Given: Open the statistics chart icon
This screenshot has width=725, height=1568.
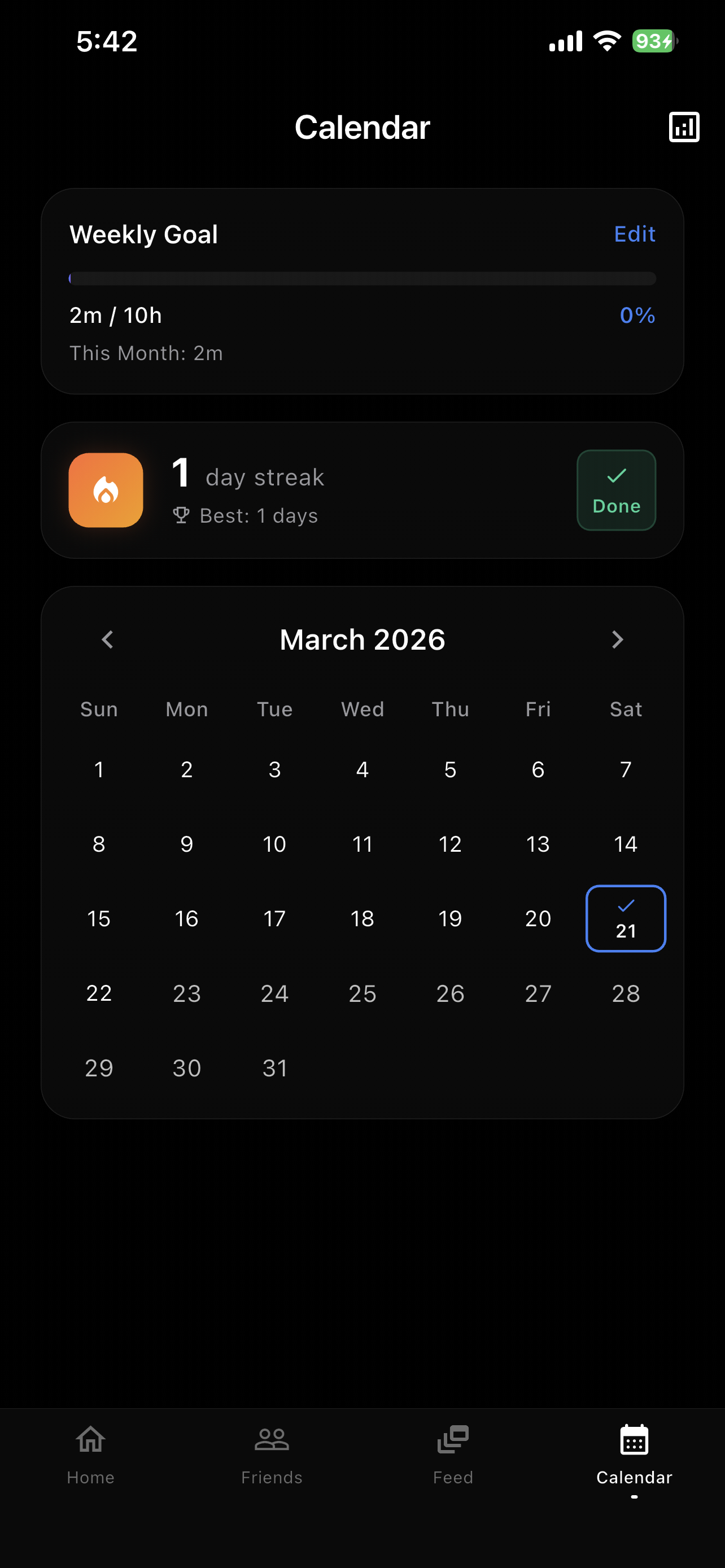Looking at the screenshot, I should pos(683,127).
